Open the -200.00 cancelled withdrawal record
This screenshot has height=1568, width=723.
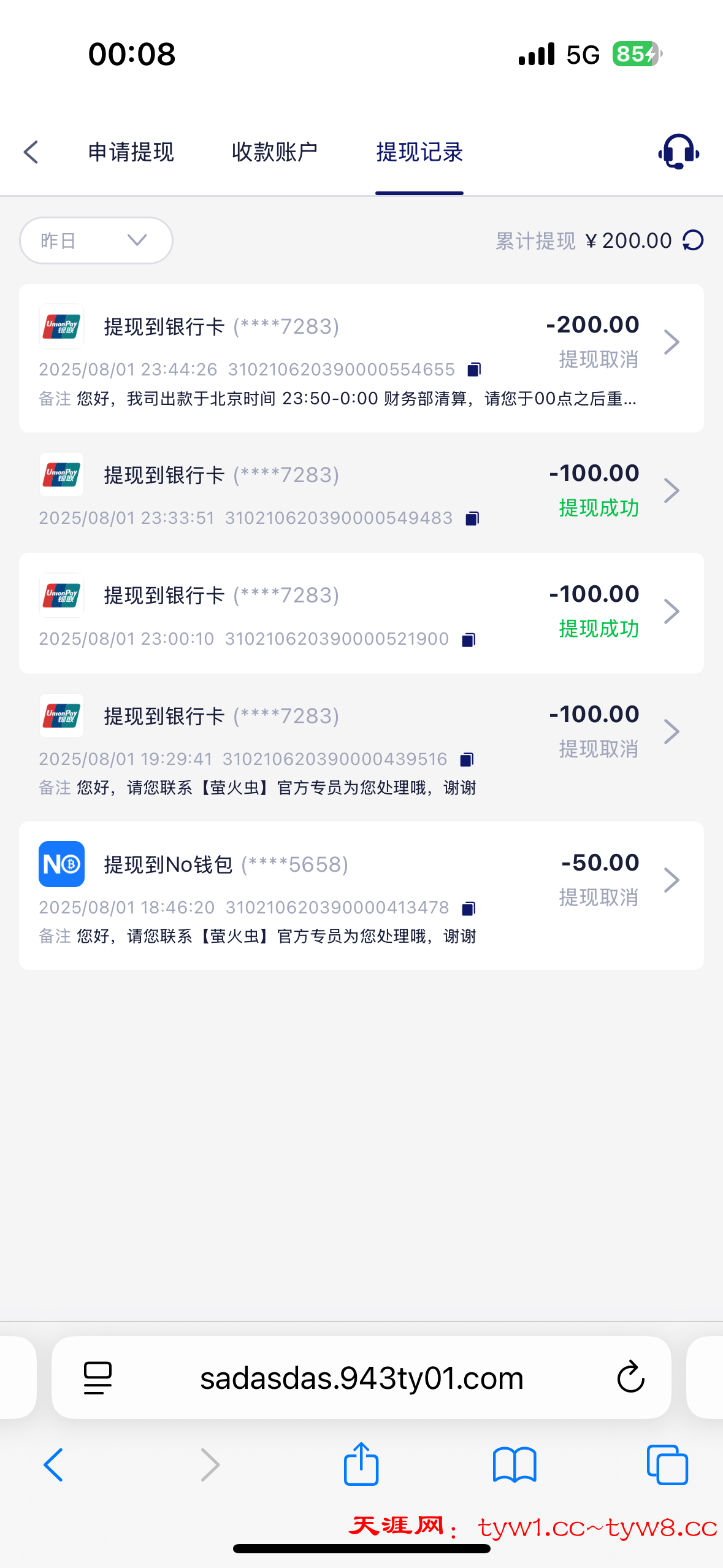click(x=671, y=342)
